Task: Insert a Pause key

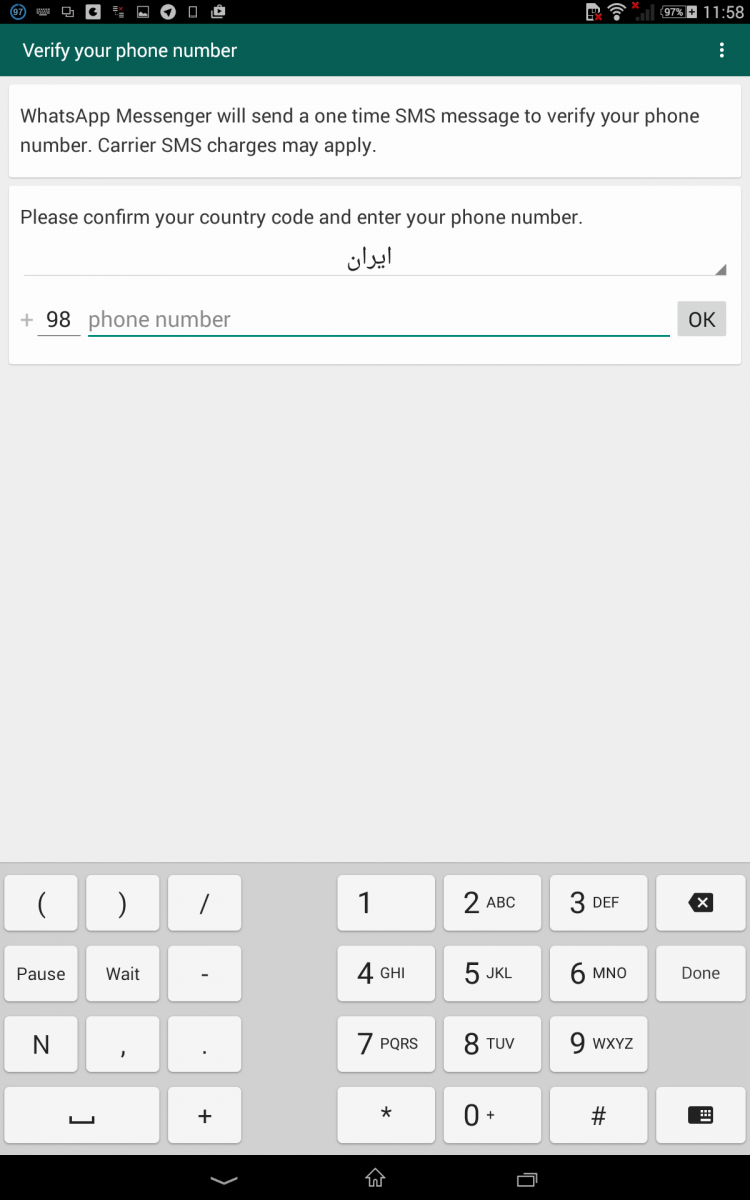Action: (41, 973)
